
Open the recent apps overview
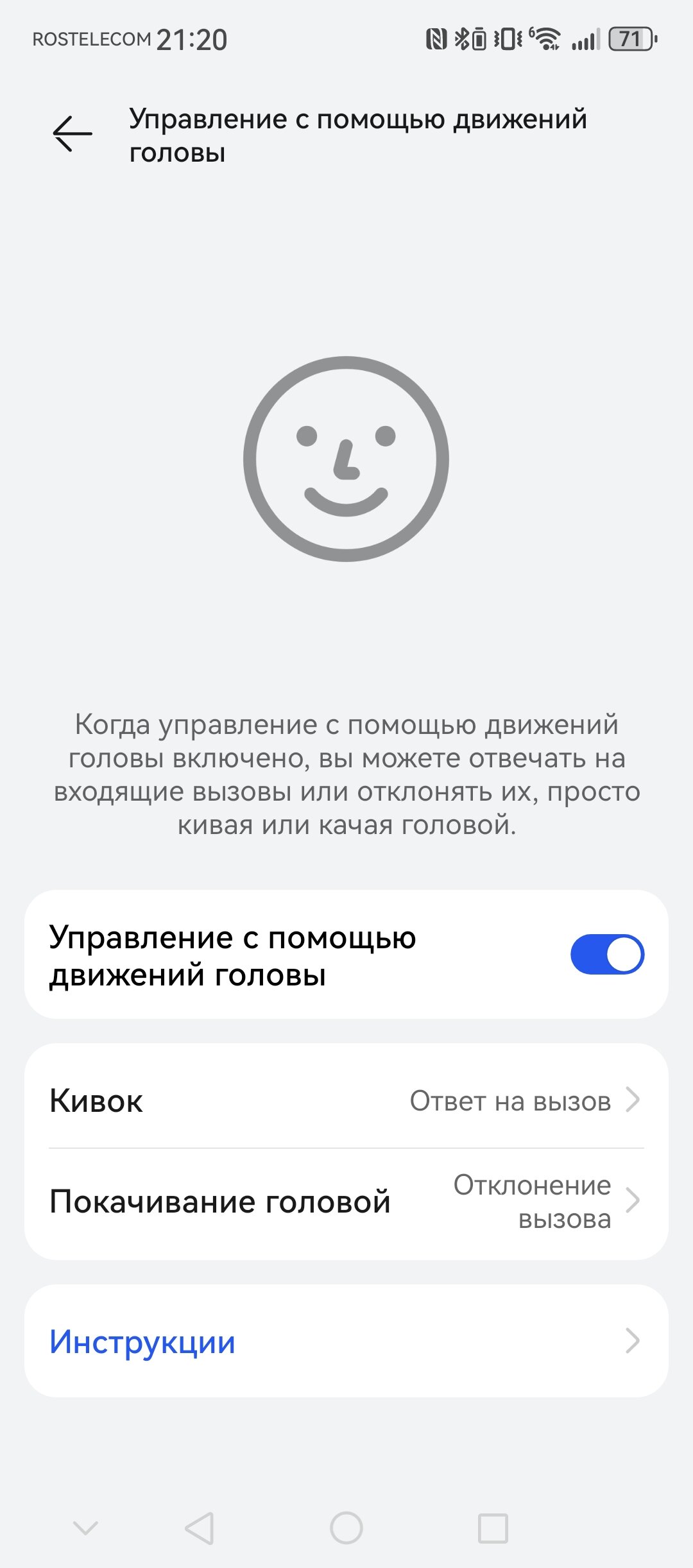pos(493,1528)
